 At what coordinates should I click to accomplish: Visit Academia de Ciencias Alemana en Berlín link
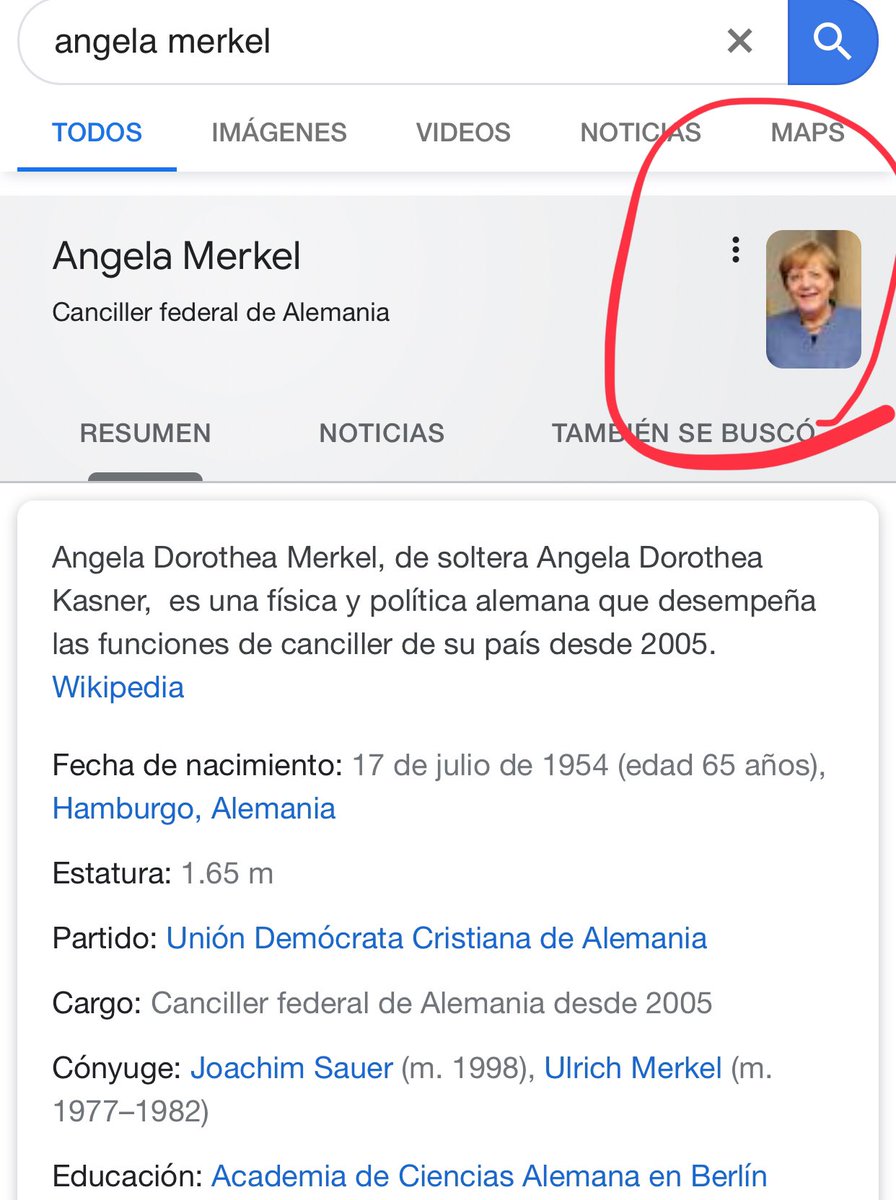(489, 1176)
